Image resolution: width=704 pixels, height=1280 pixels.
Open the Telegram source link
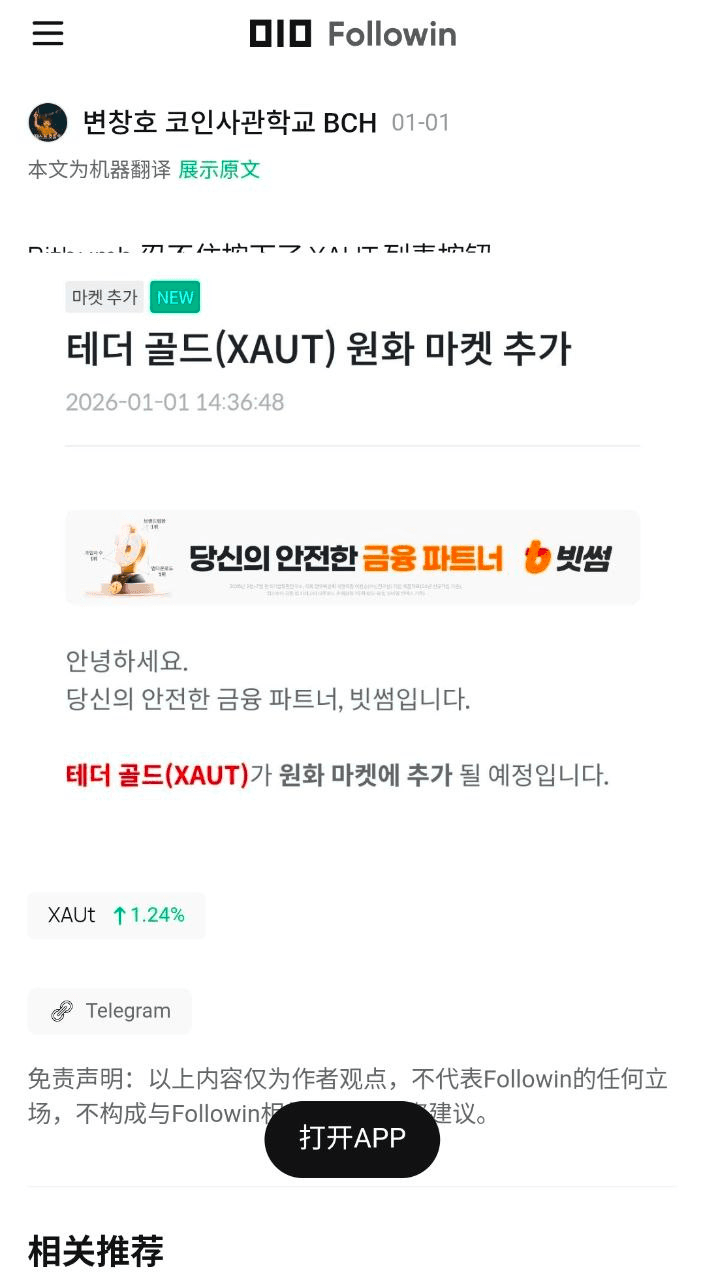110,1011
